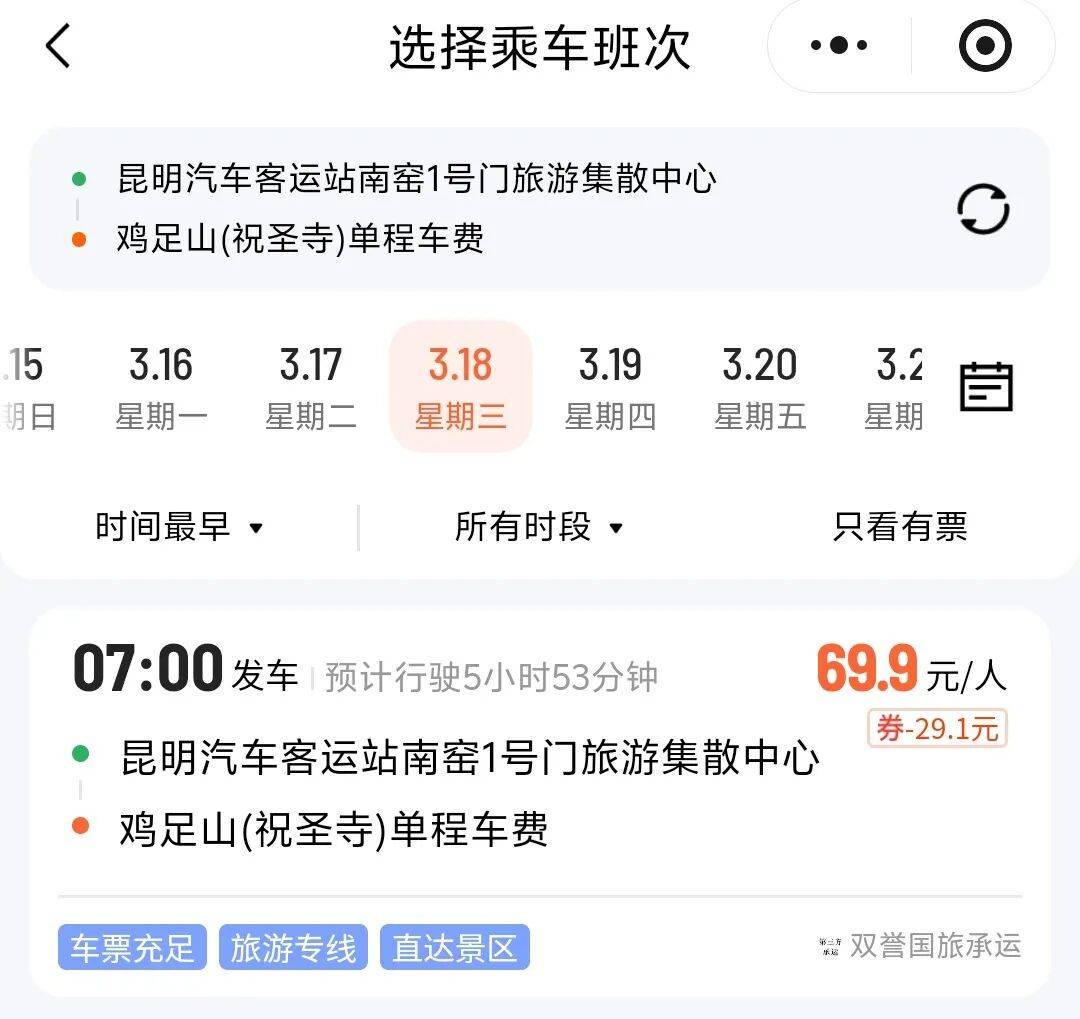Select date 3.17 星期二
Viewport: 1080px width, 1019px height.
point(311,388)
